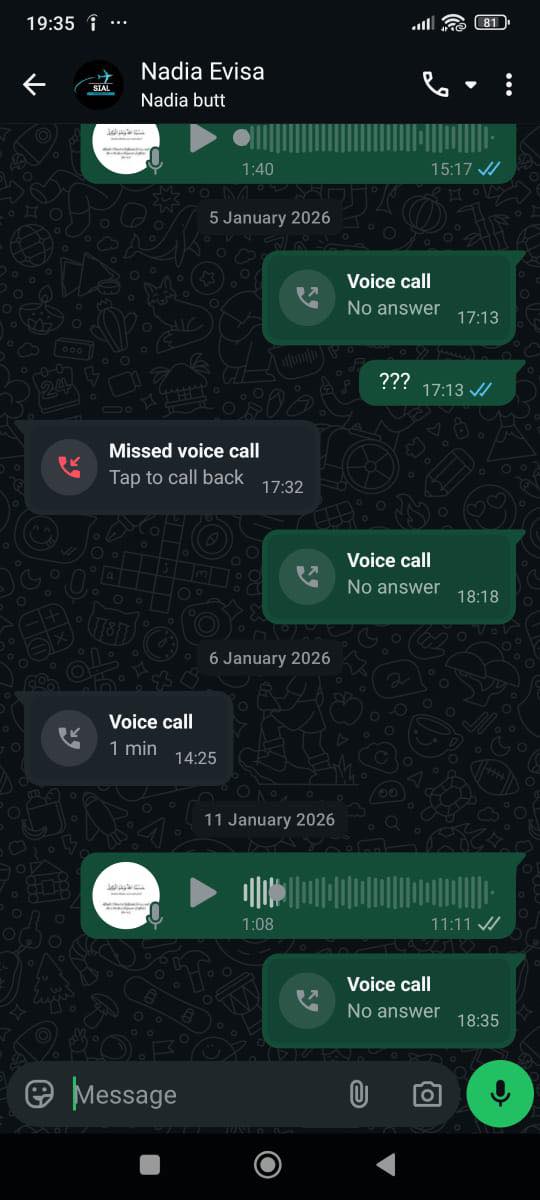The width and height of the screenshot is (540, 1200).
Task: Tap the No answer call at 18:35
Action: [x=389, y=1001]
